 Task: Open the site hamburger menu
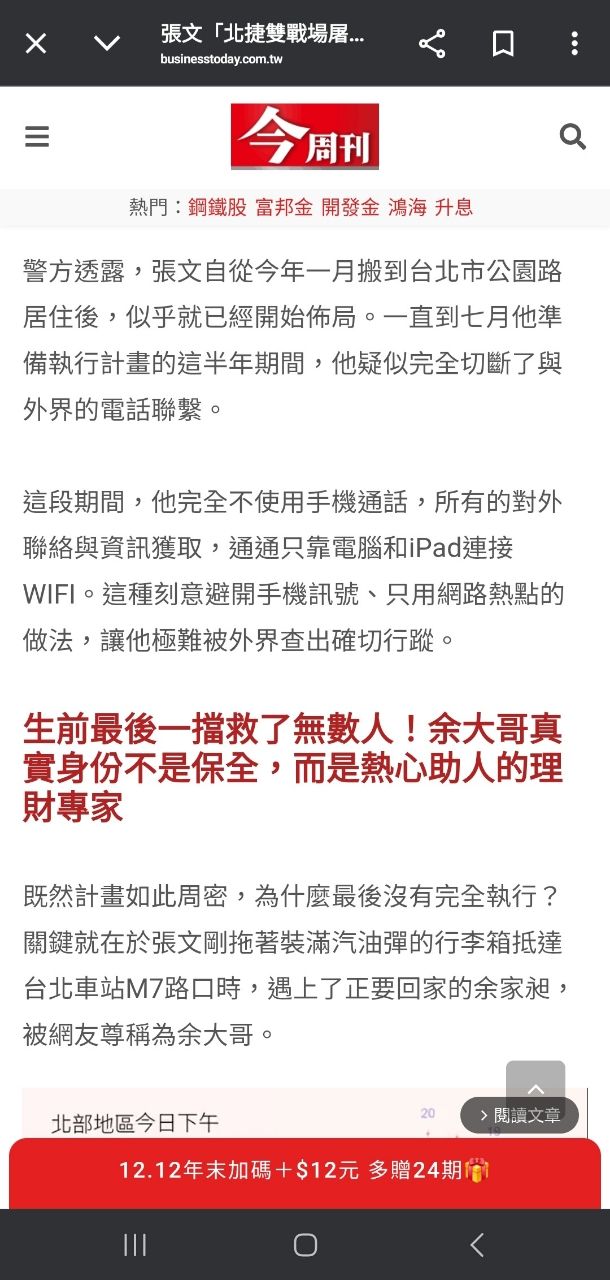[37, 137]
